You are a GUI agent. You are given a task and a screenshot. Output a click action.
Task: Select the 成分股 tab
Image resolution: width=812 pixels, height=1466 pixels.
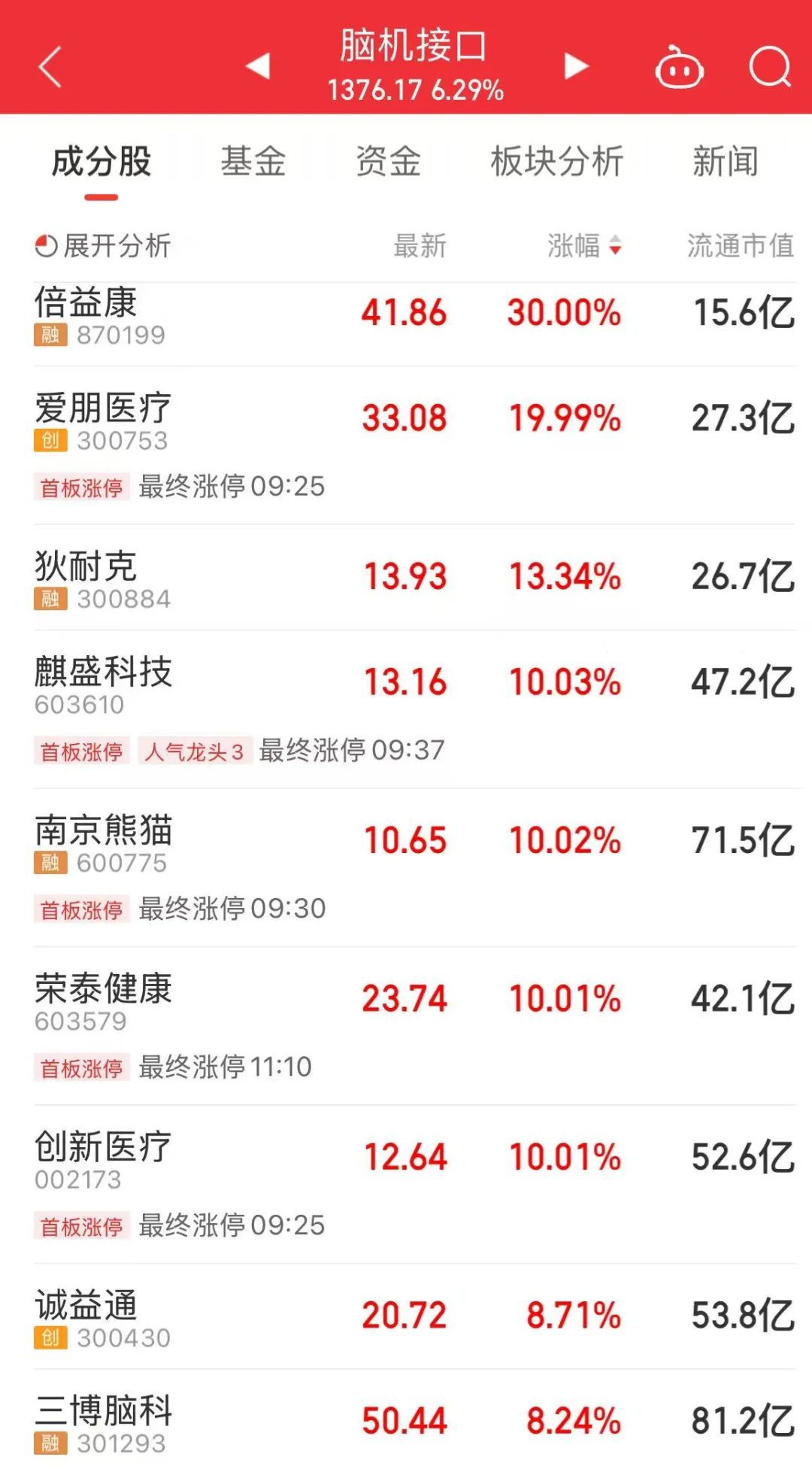[x=101, y=162]
